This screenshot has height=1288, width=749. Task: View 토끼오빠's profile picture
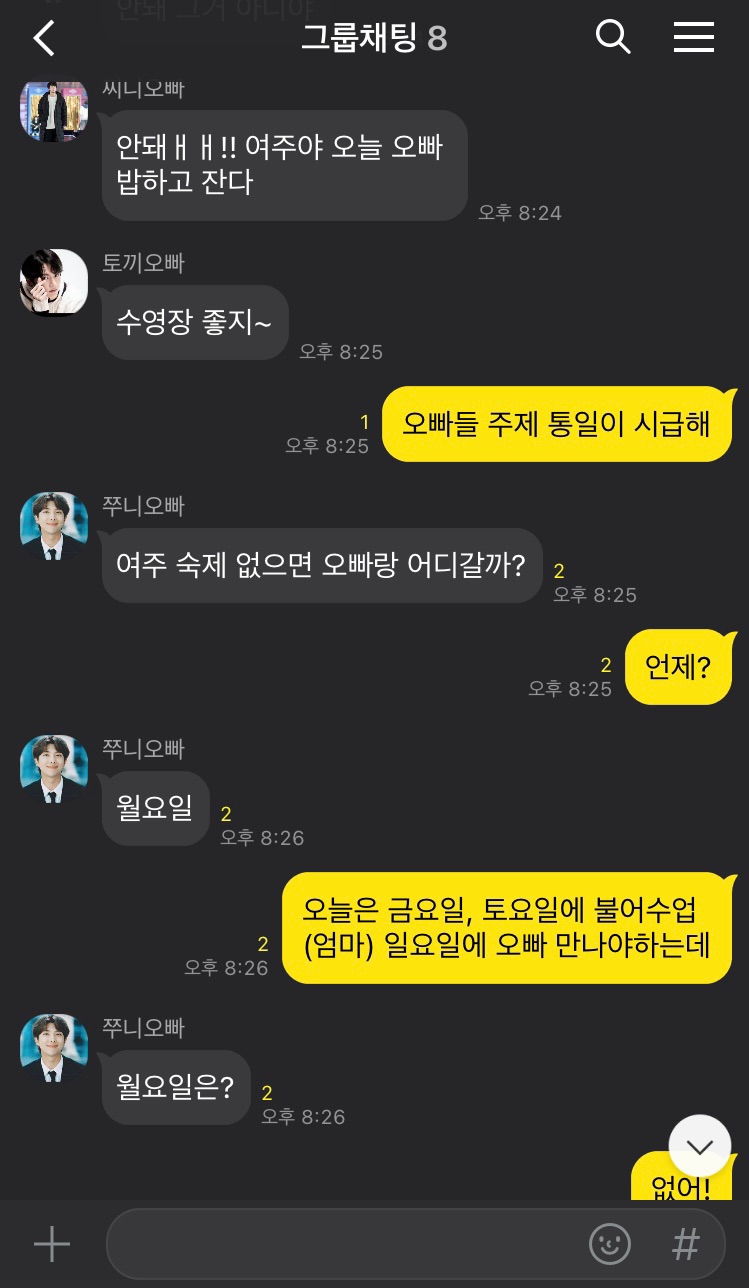[54, 283]
